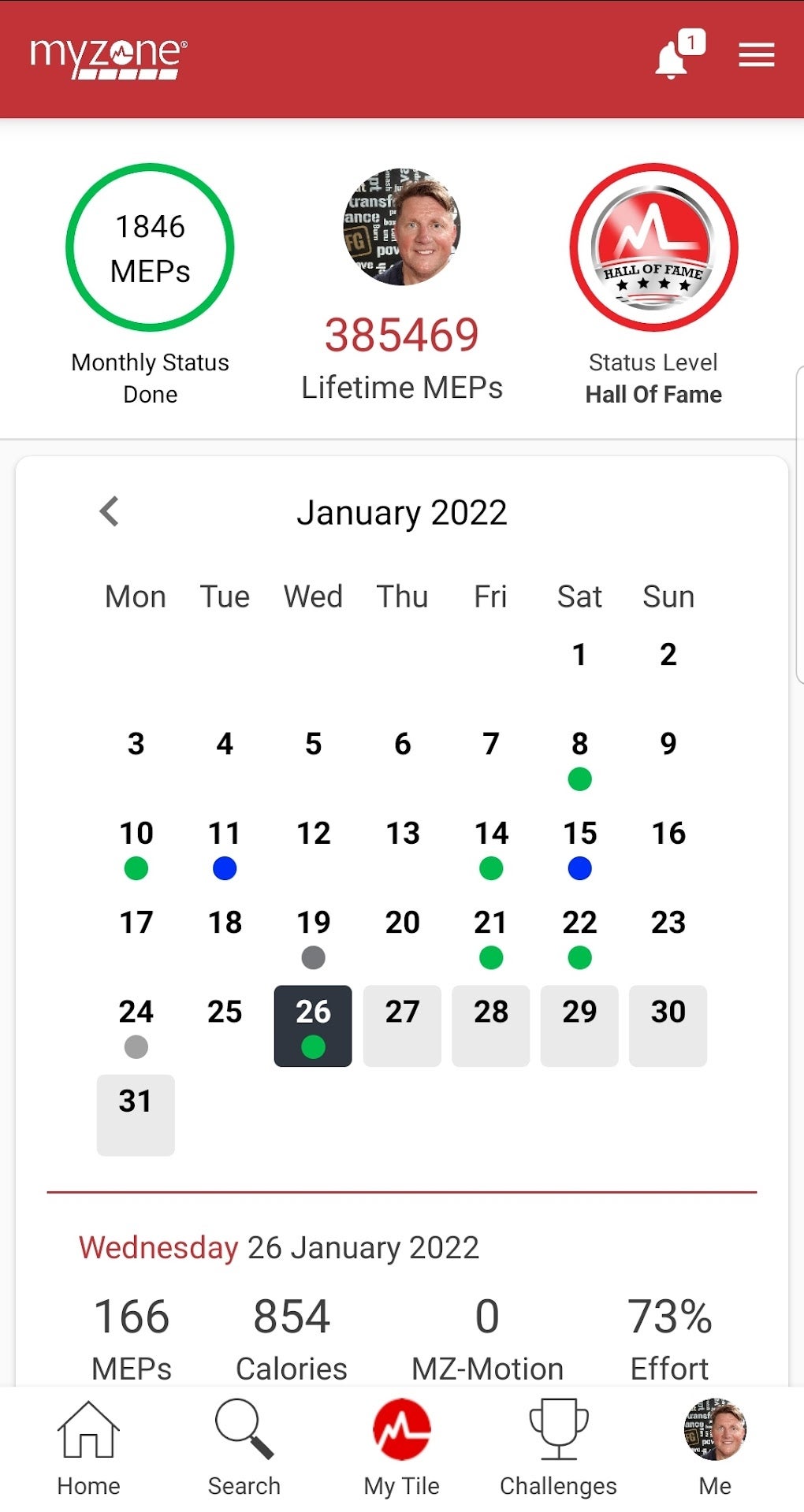Viewport: 804px width, 1512px height.
Task: Select the blue dot on January 11
Action: (x=225, y=868)
